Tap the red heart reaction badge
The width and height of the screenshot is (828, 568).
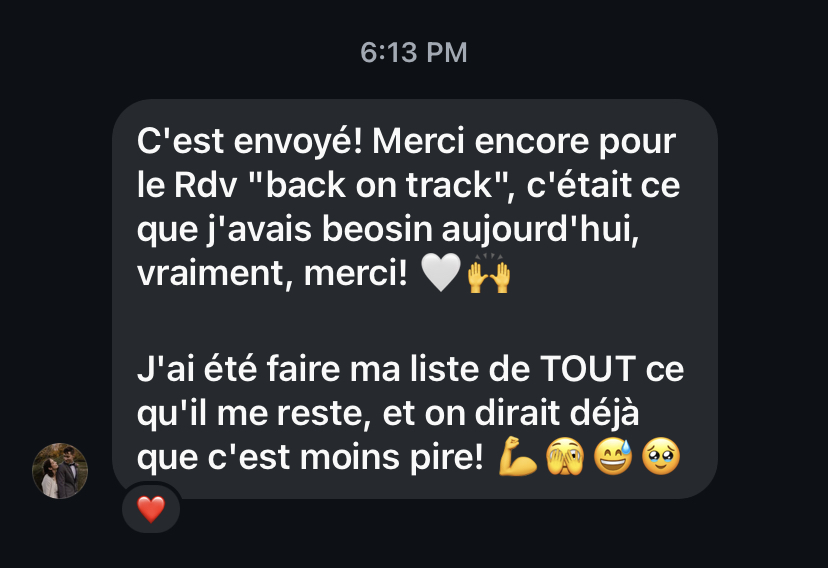tap(151, 510)
